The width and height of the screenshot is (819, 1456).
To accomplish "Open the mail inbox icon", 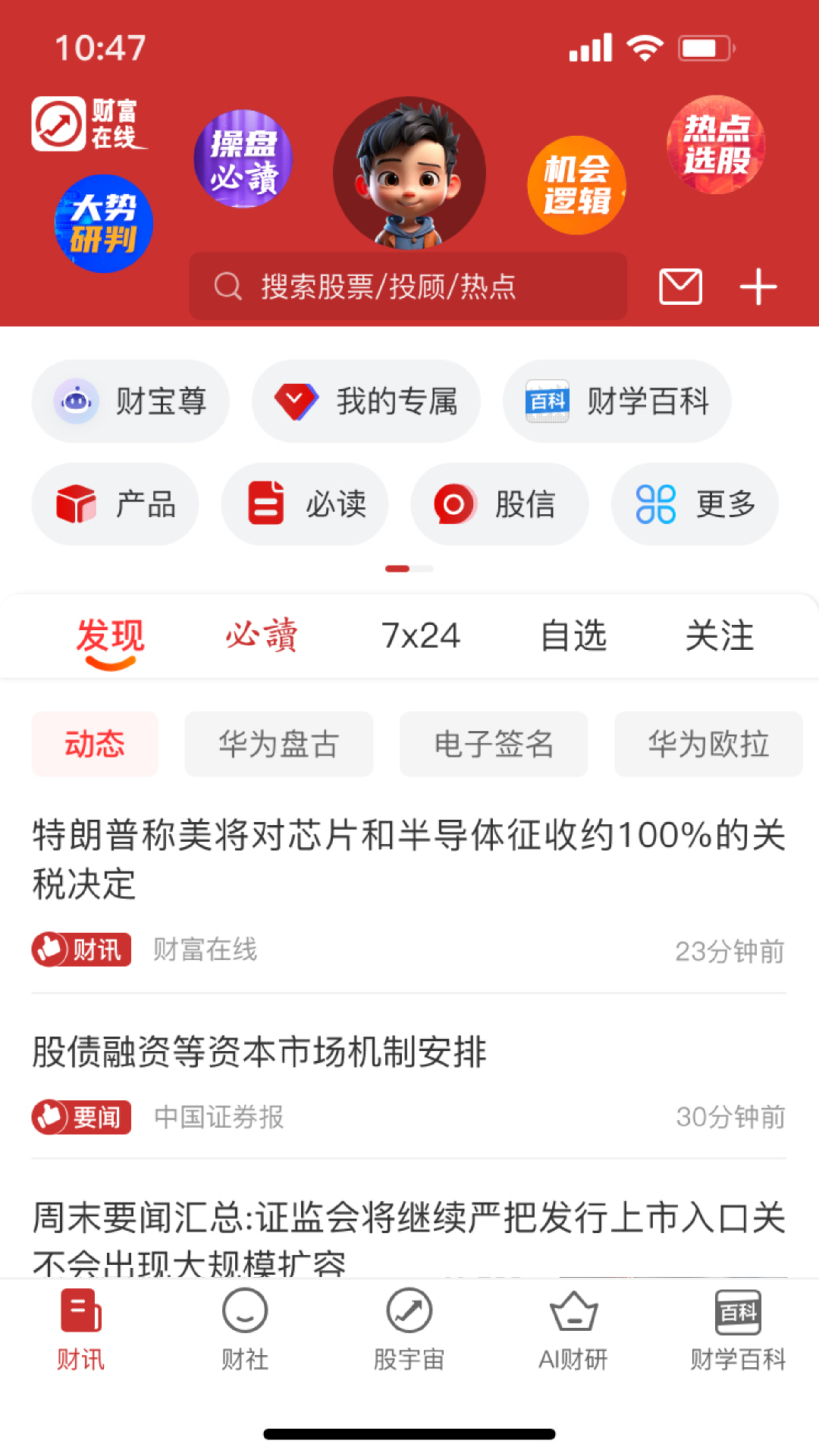I will (x=680, y=287).
